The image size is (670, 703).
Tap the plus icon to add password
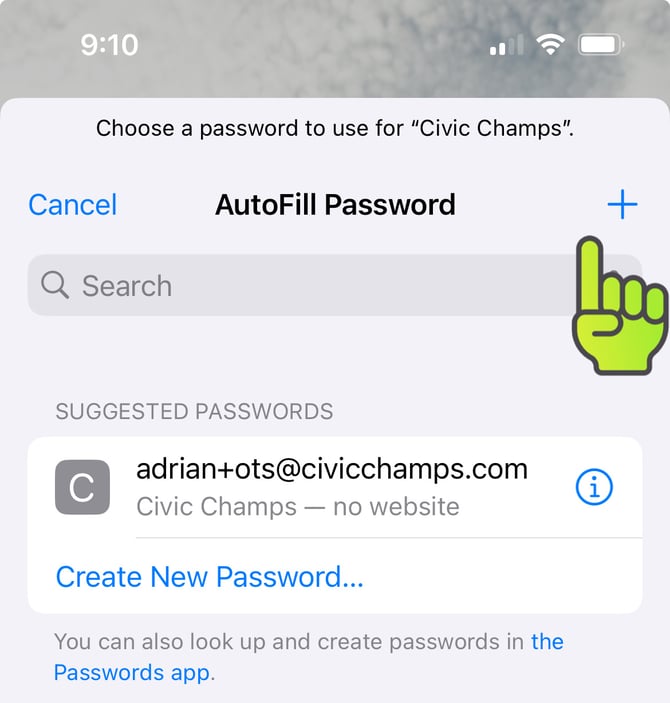click(622, 205)
